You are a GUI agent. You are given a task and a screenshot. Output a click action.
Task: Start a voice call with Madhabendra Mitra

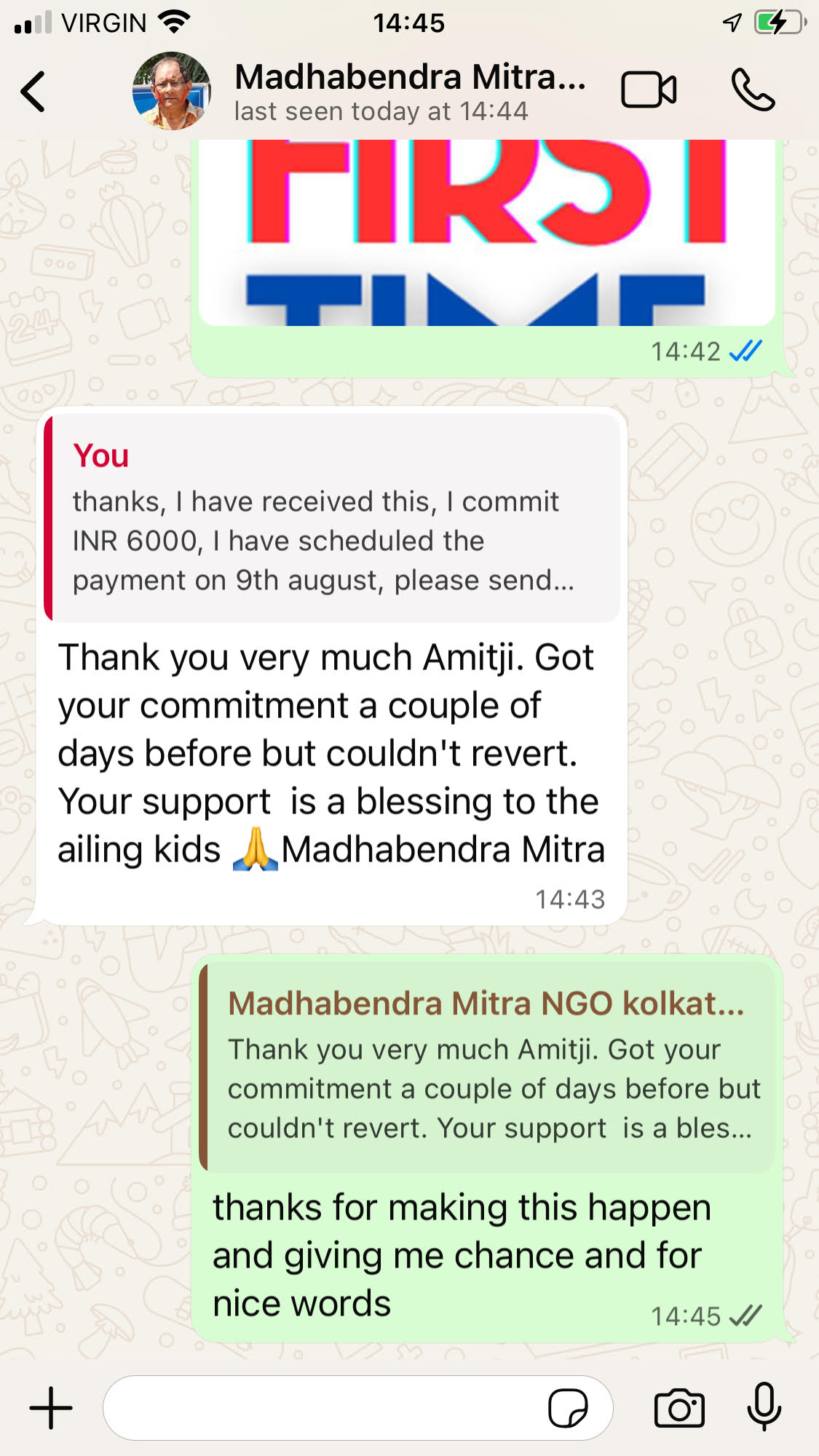click(x=753, y=91)
